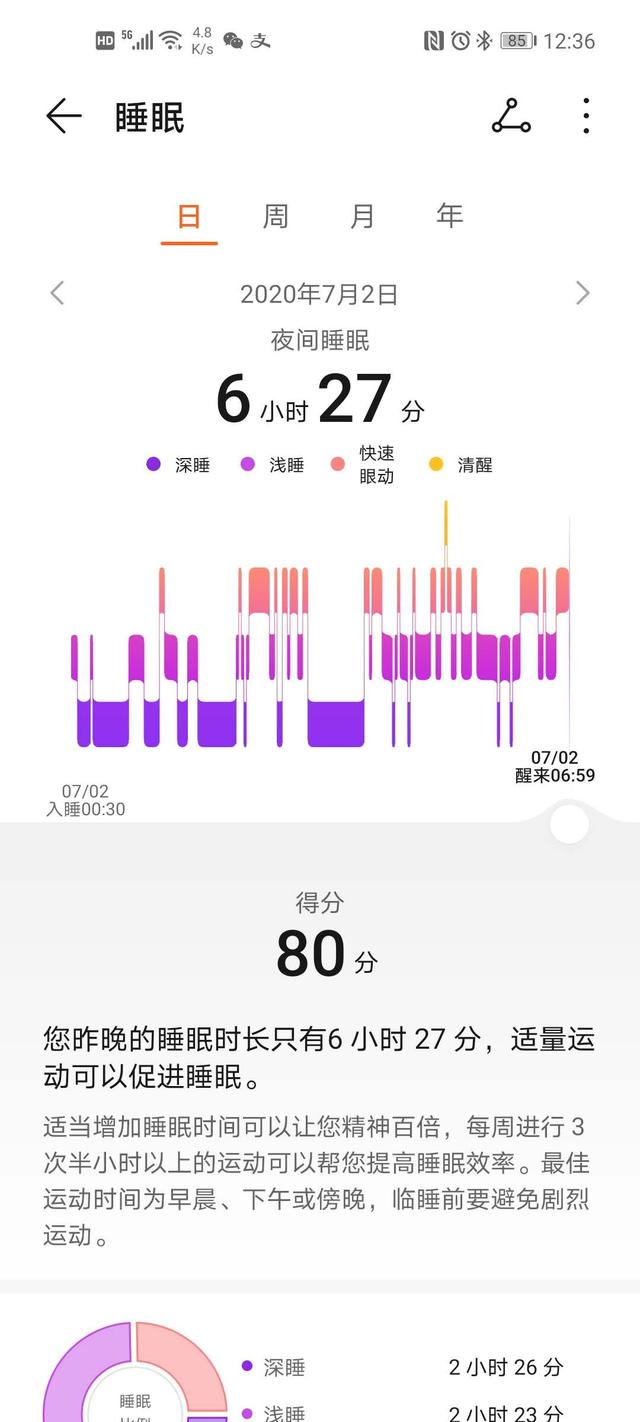The width and height of the screenshot is (640, 1422).
Task: Select the 日 daily view tab
Action: (x=189, y=216)
